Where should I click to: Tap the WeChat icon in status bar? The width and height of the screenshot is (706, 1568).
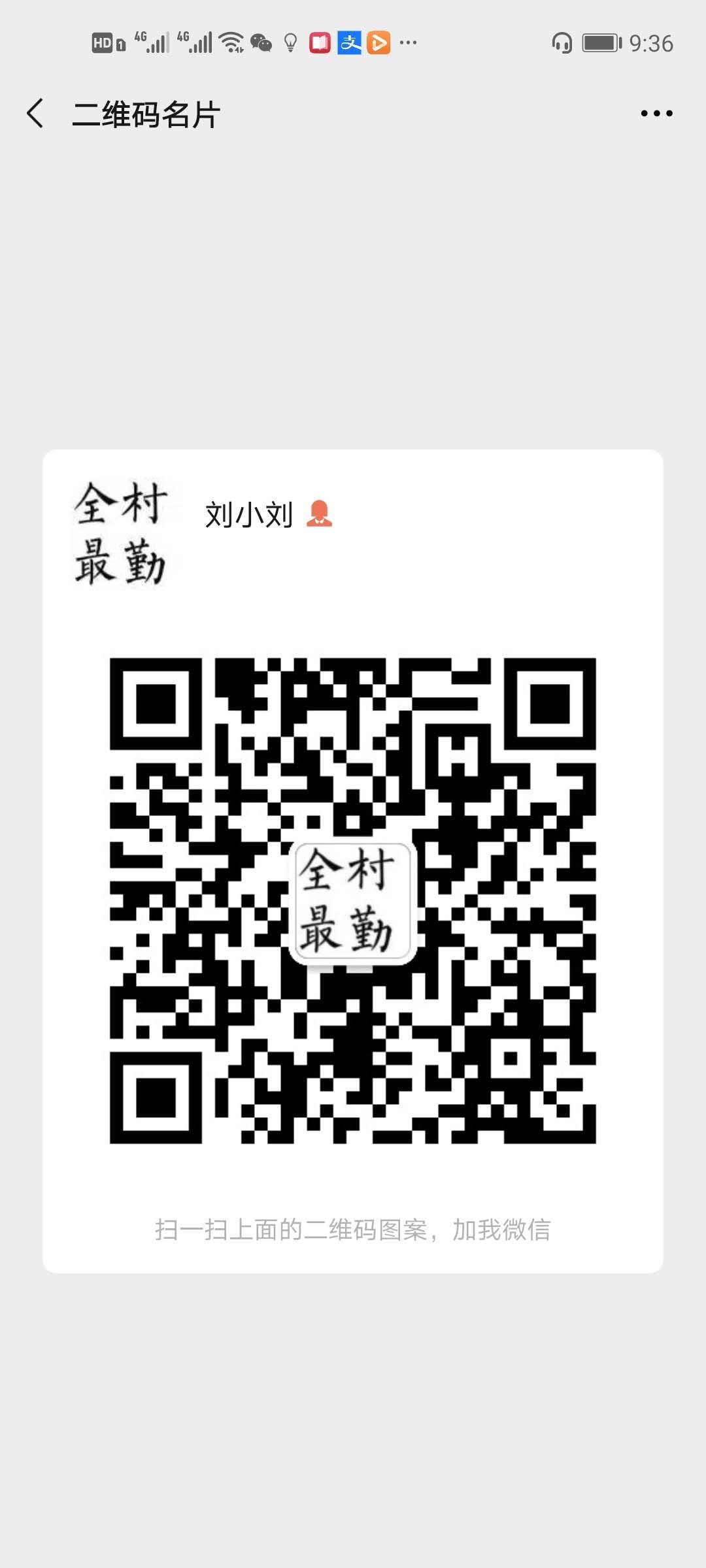point(262,43)
